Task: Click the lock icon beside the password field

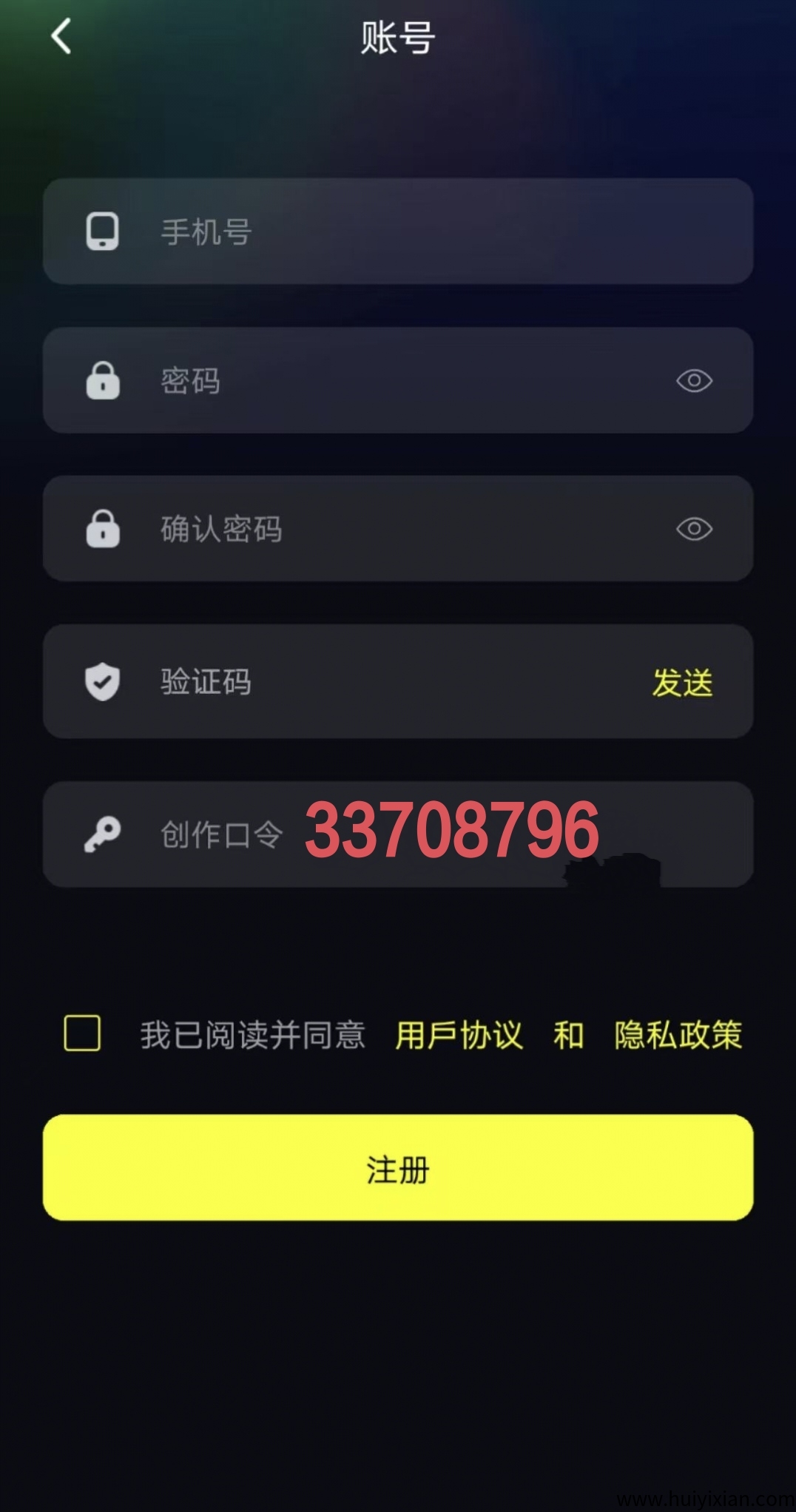Action: pos(101,380)
